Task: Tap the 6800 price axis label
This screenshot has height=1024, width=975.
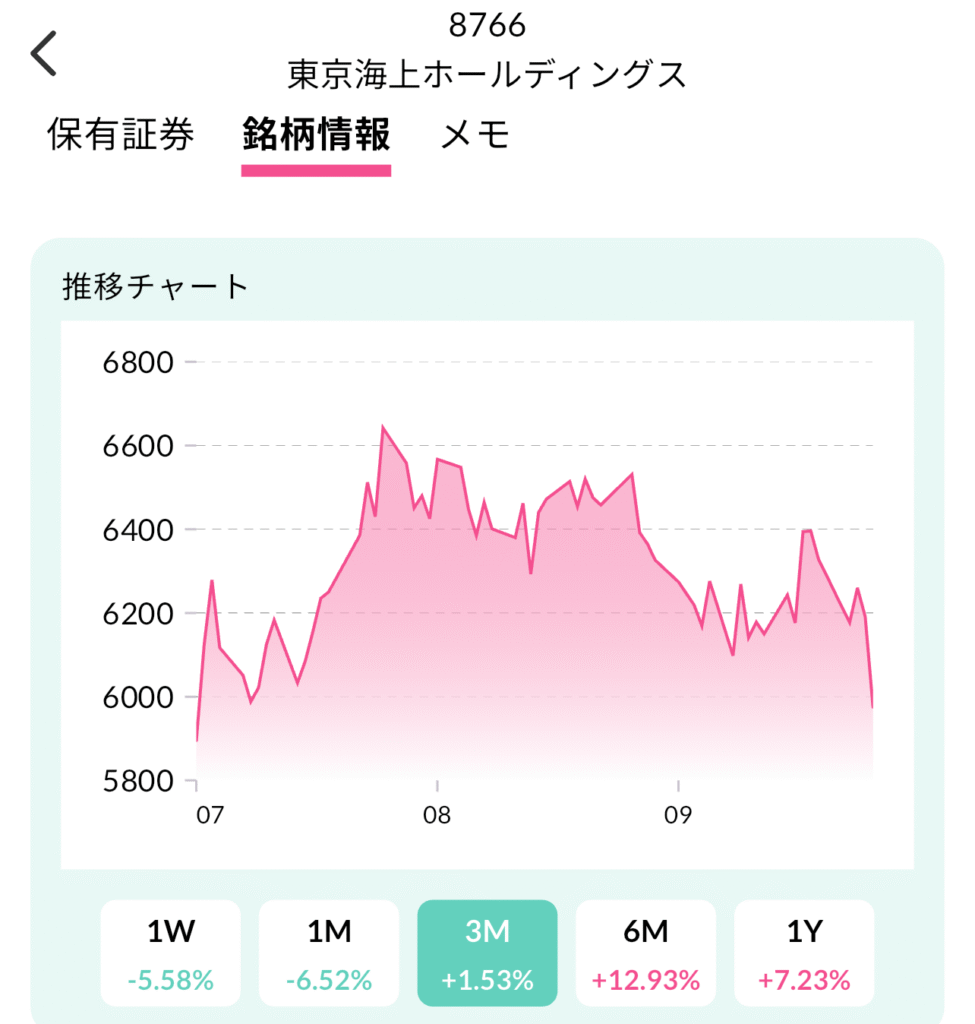Action: click(139, 363)
